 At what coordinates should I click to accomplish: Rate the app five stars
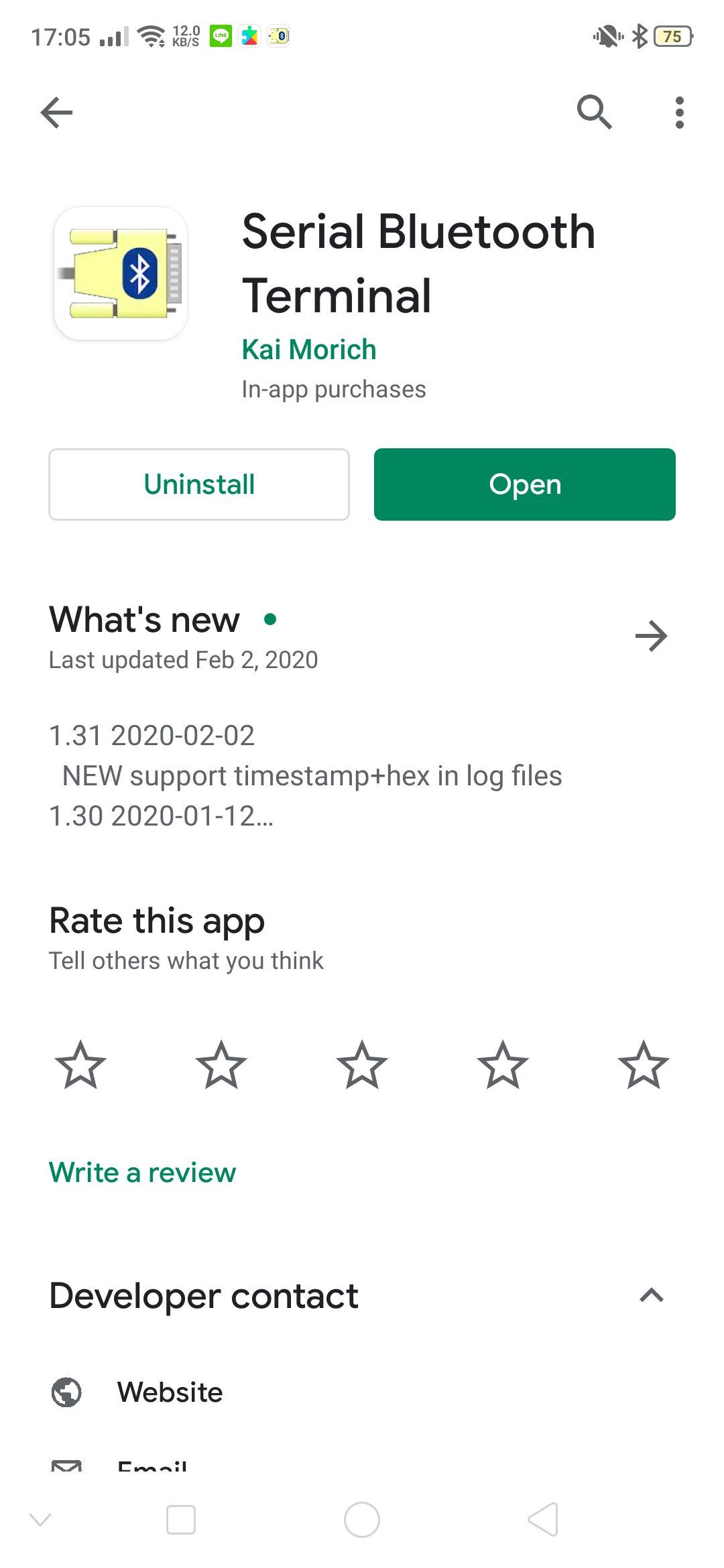tap(643, 1065)
